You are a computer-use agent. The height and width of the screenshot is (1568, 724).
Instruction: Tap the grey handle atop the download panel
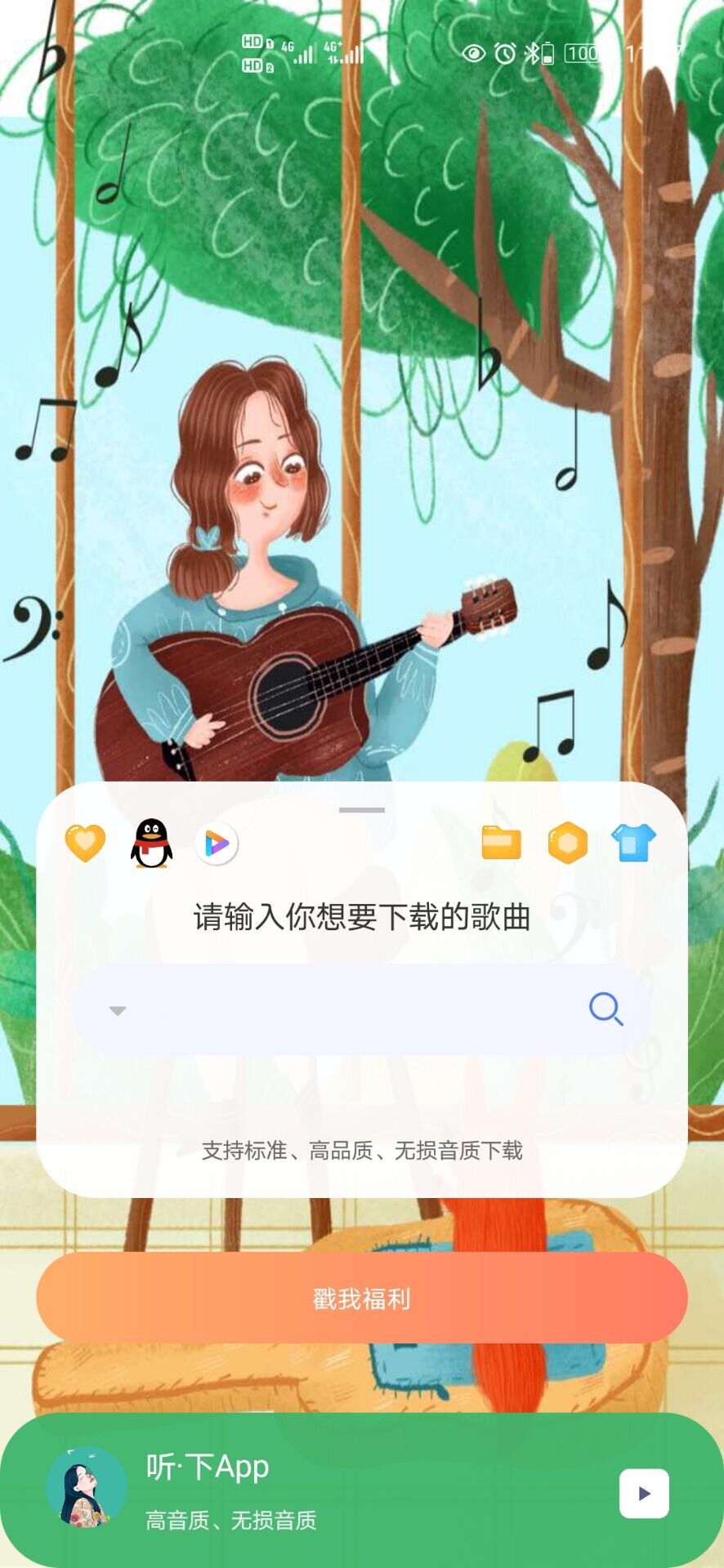[x=361, y=810]
